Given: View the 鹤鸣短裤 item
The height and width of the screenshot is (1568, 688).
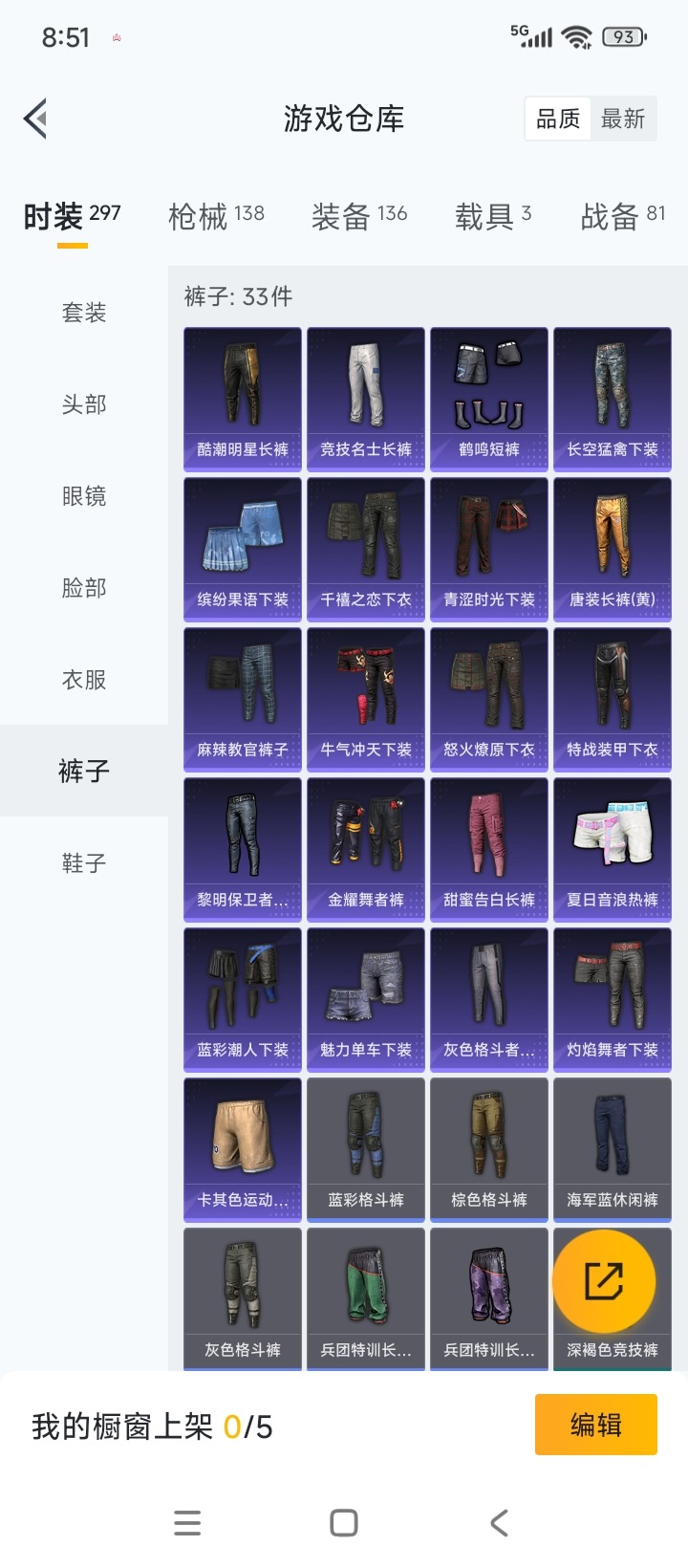Looking at the screenshot, I should pyautogui.click(x=489, y=398).
